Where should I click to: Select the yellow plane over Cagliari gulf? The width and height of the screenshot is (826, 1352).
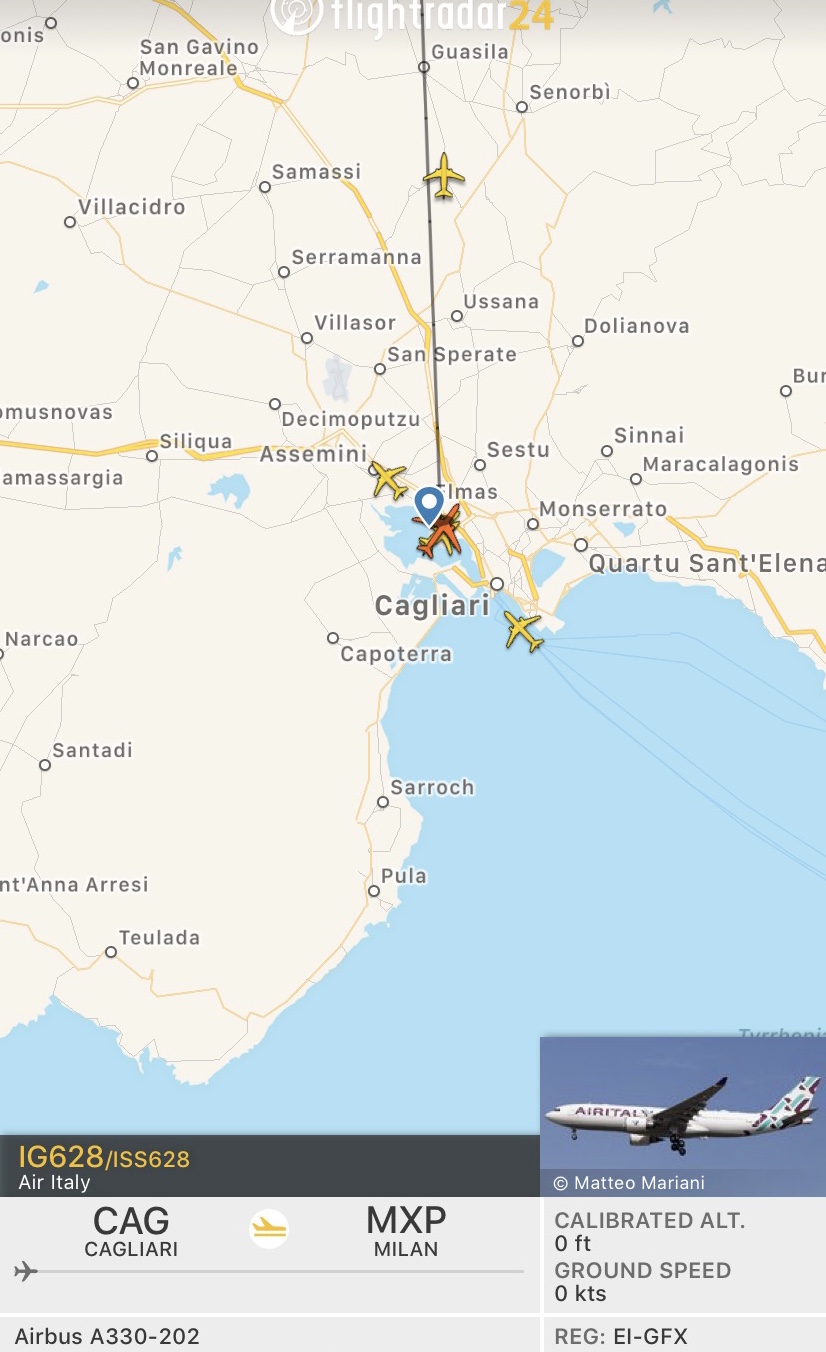523,631
